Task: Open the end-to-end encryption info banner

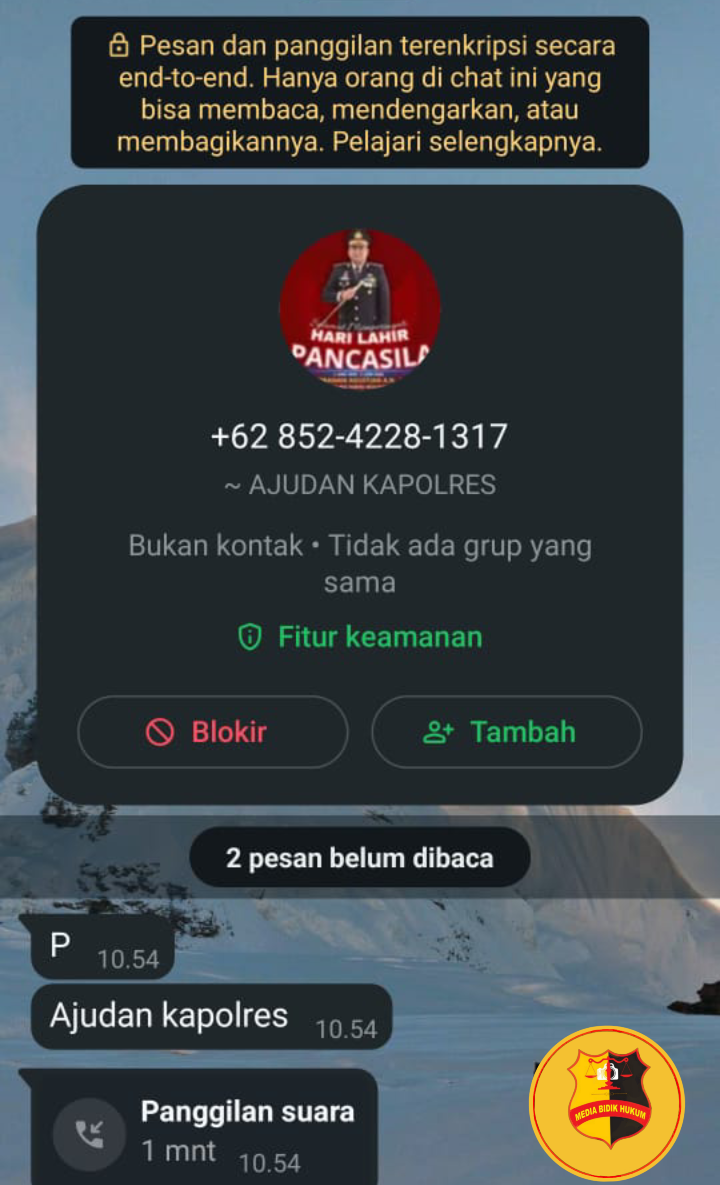Action: [360, 93]
